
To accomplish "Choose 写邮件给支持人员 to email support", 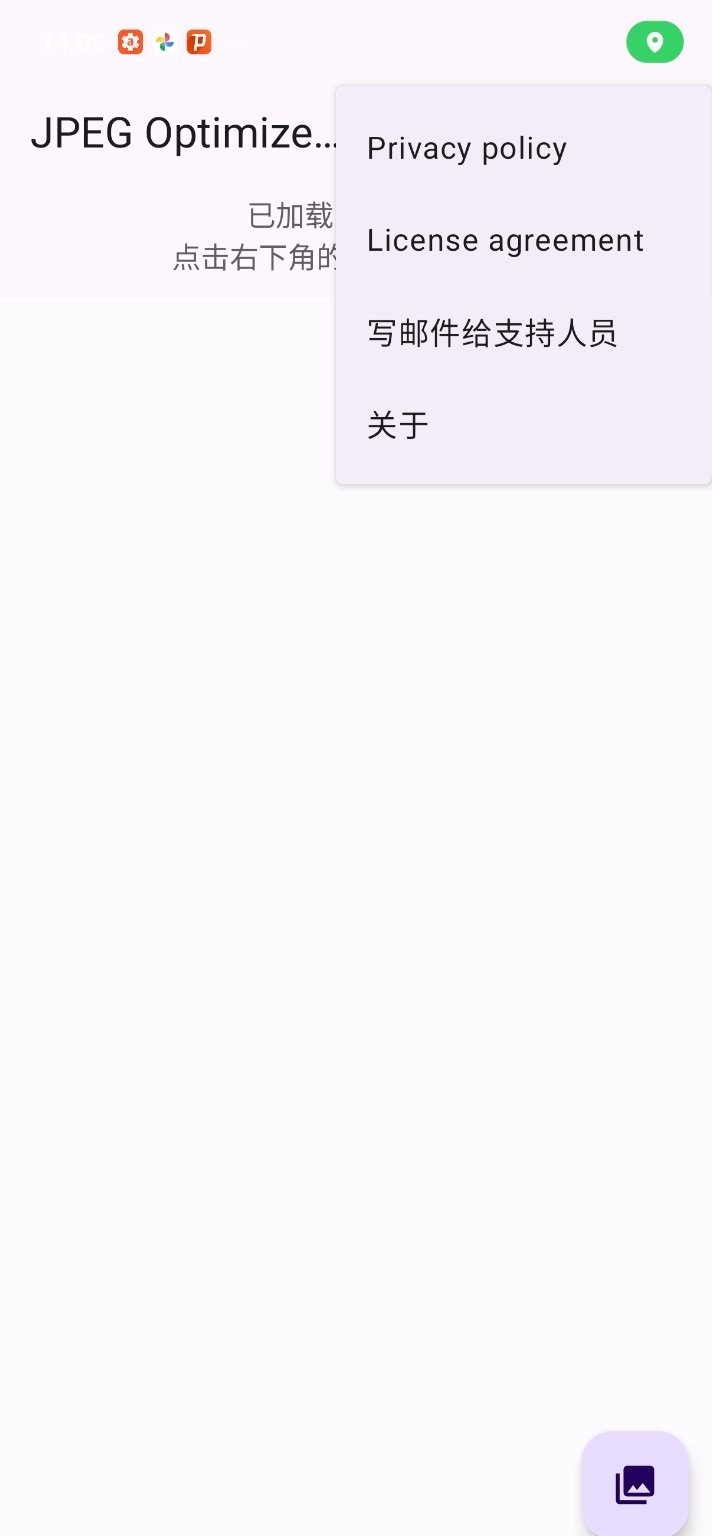I will [492, 333].
